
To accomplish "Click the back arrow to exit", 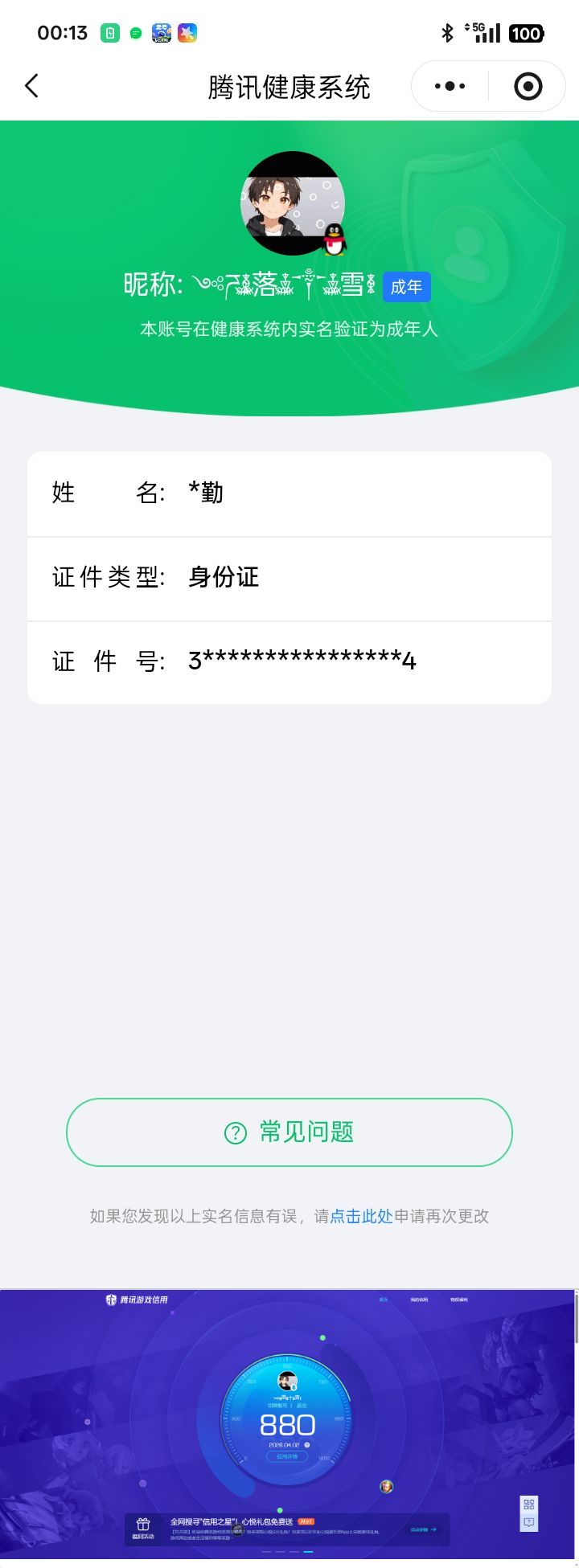I will coord(31,85).
